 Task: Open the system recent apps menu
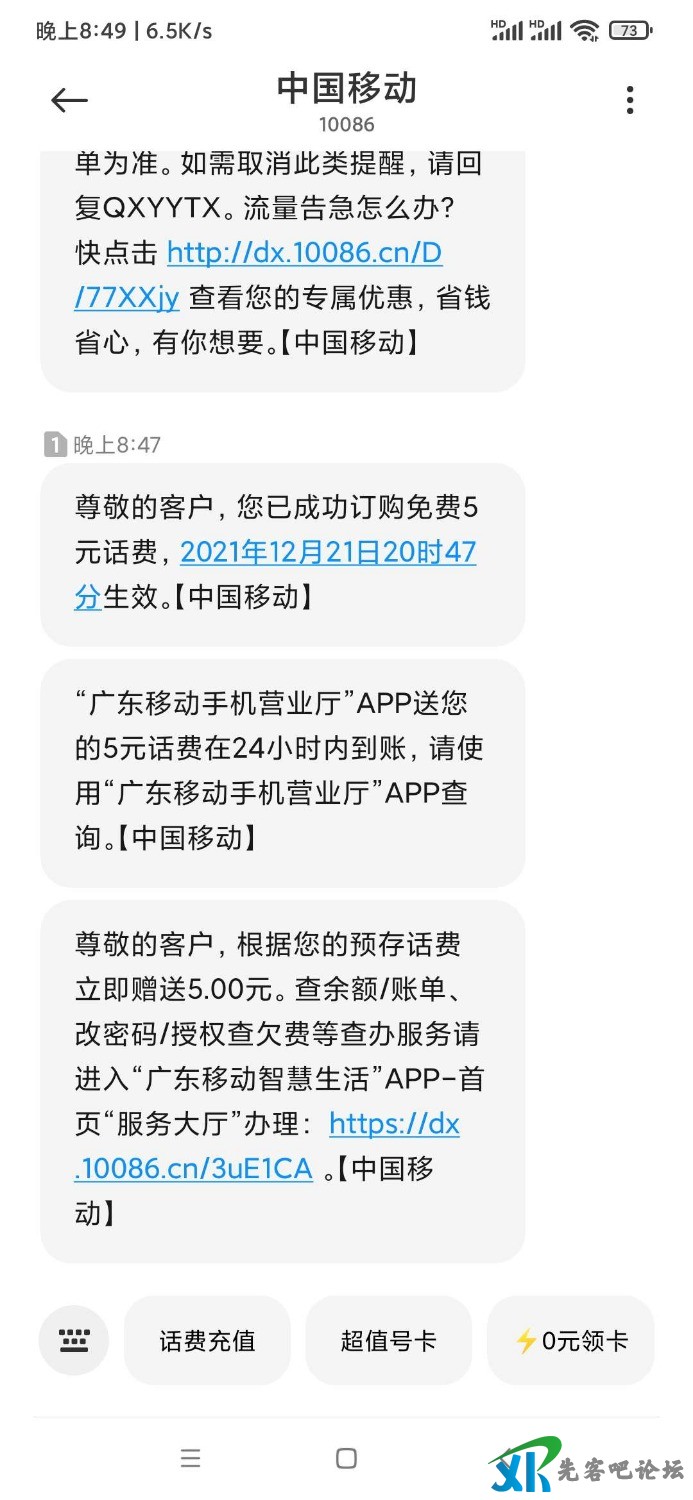tap(191, 1458)
